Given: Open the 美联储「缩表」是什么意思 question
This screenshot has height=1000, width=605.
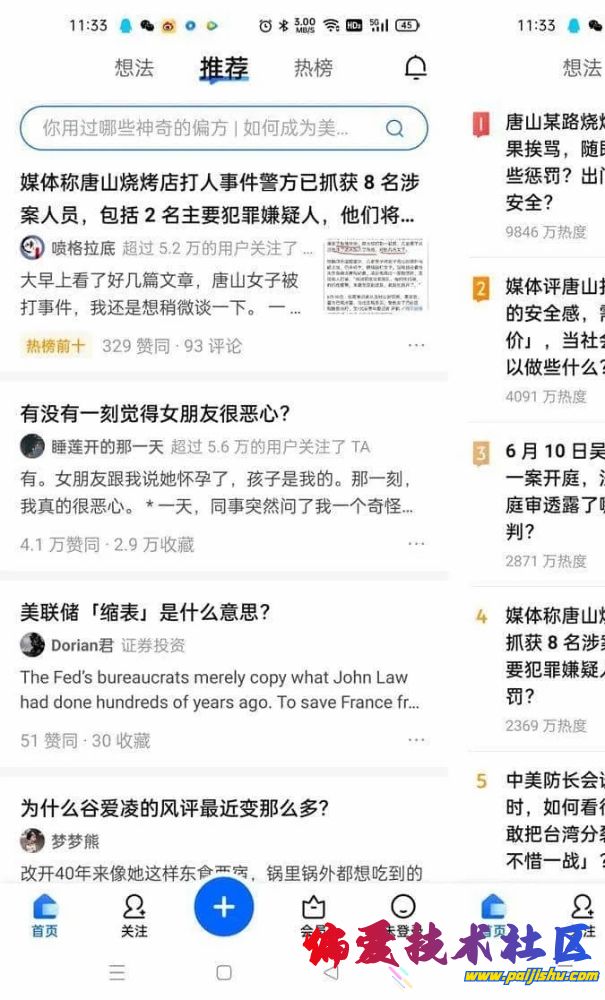Looking at the screenshot, I should coord(146,612).
